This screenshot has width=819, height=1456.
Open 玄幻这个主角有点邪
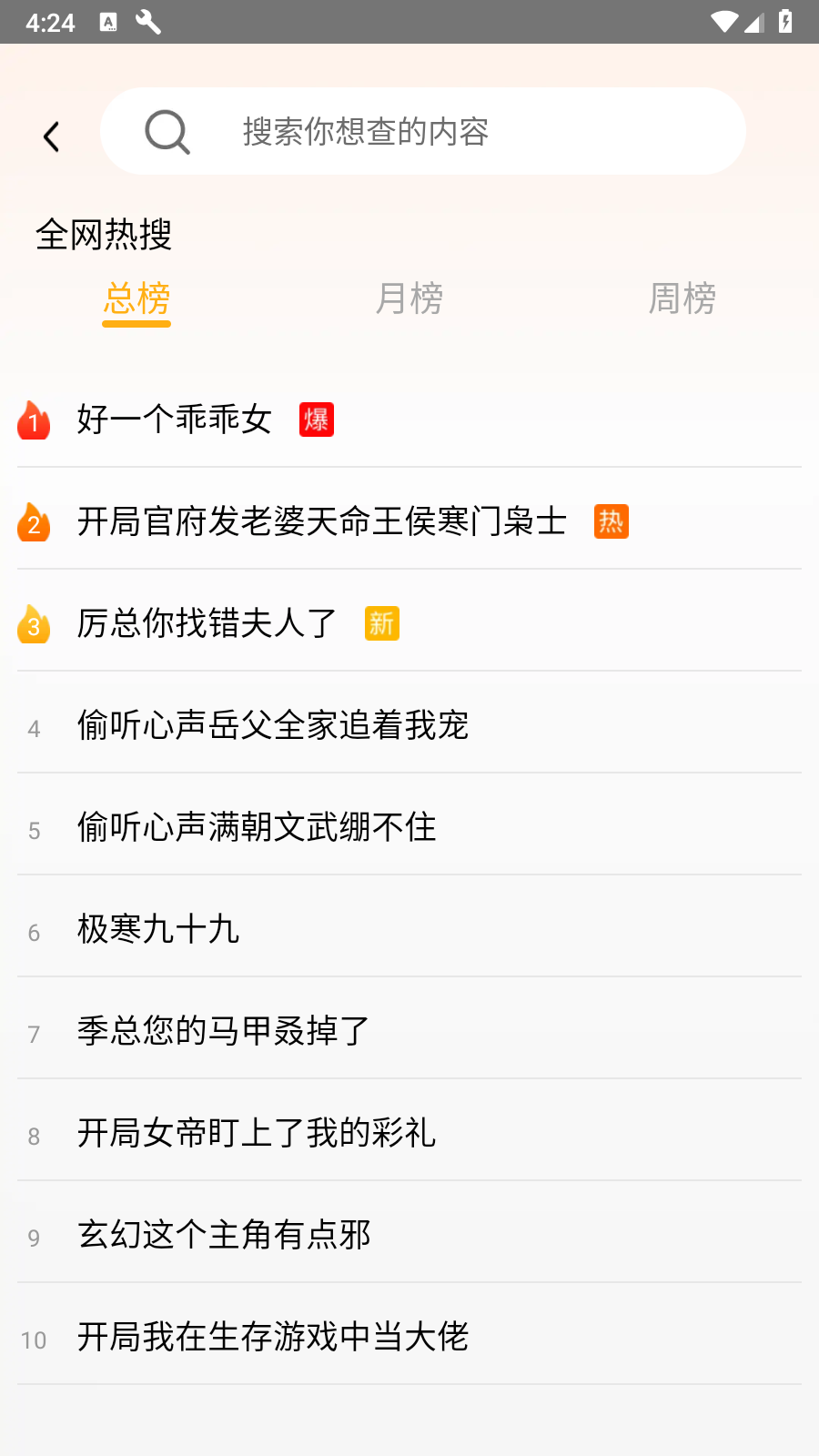(x=409, y=1235)
